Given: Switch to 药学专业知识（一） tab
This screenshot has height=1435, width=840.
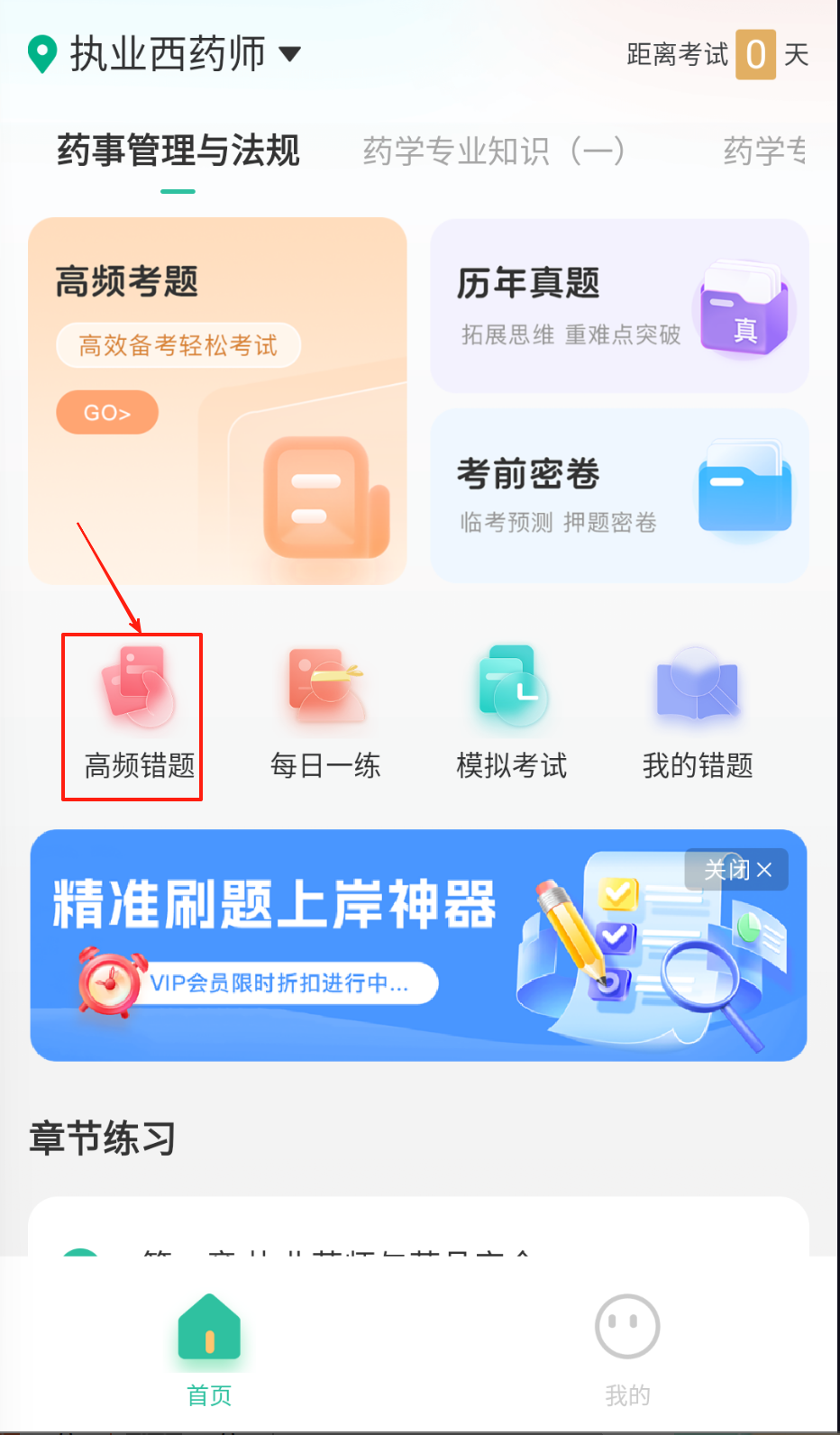Looking at the screenshot, I should coord(493,151).
